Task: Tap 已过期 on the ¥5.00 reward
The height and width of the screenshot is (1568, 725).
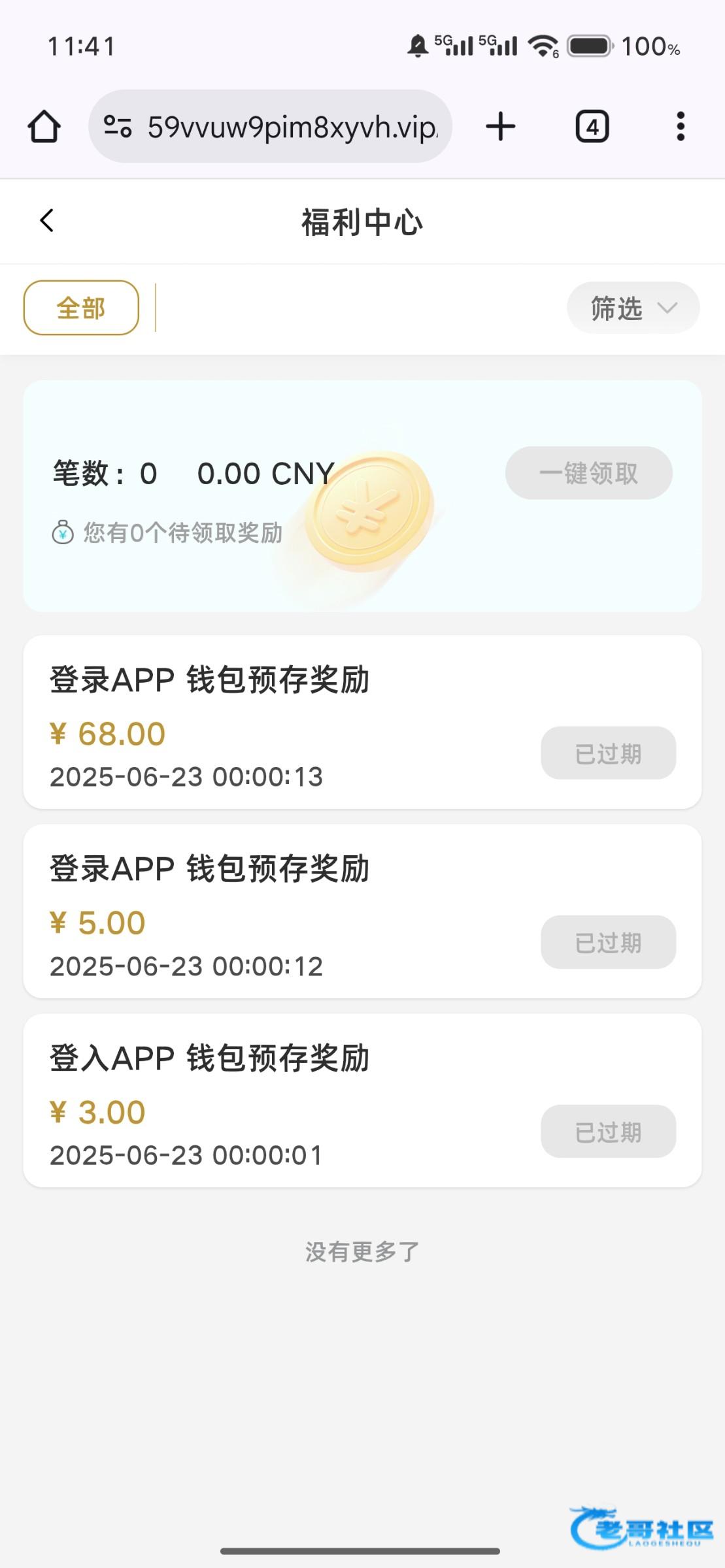Action: pos(608,942)
